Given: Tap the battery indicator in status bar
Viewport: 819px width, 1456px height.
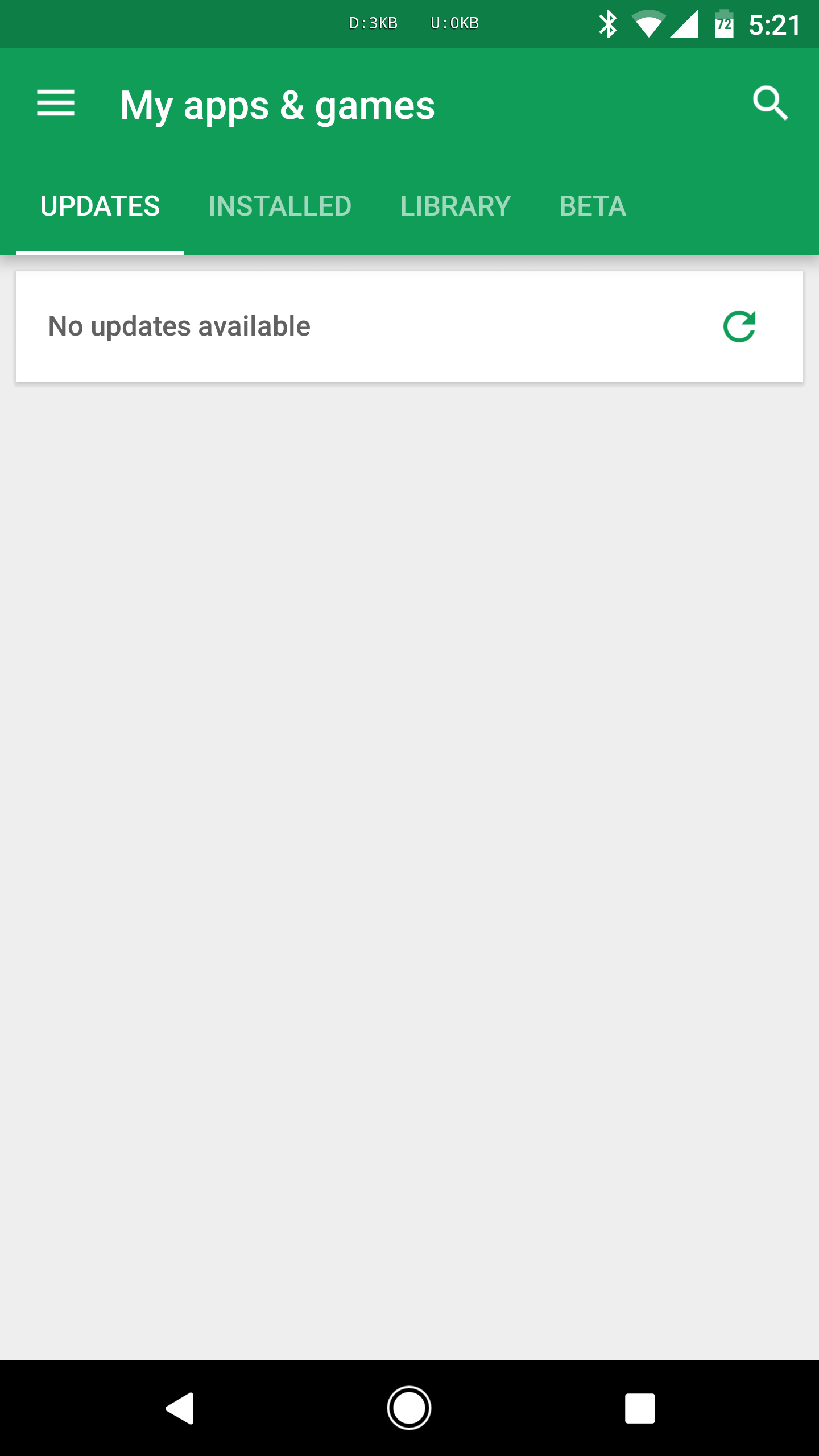Looking at the screenshot, I should [x=723, y=23].
